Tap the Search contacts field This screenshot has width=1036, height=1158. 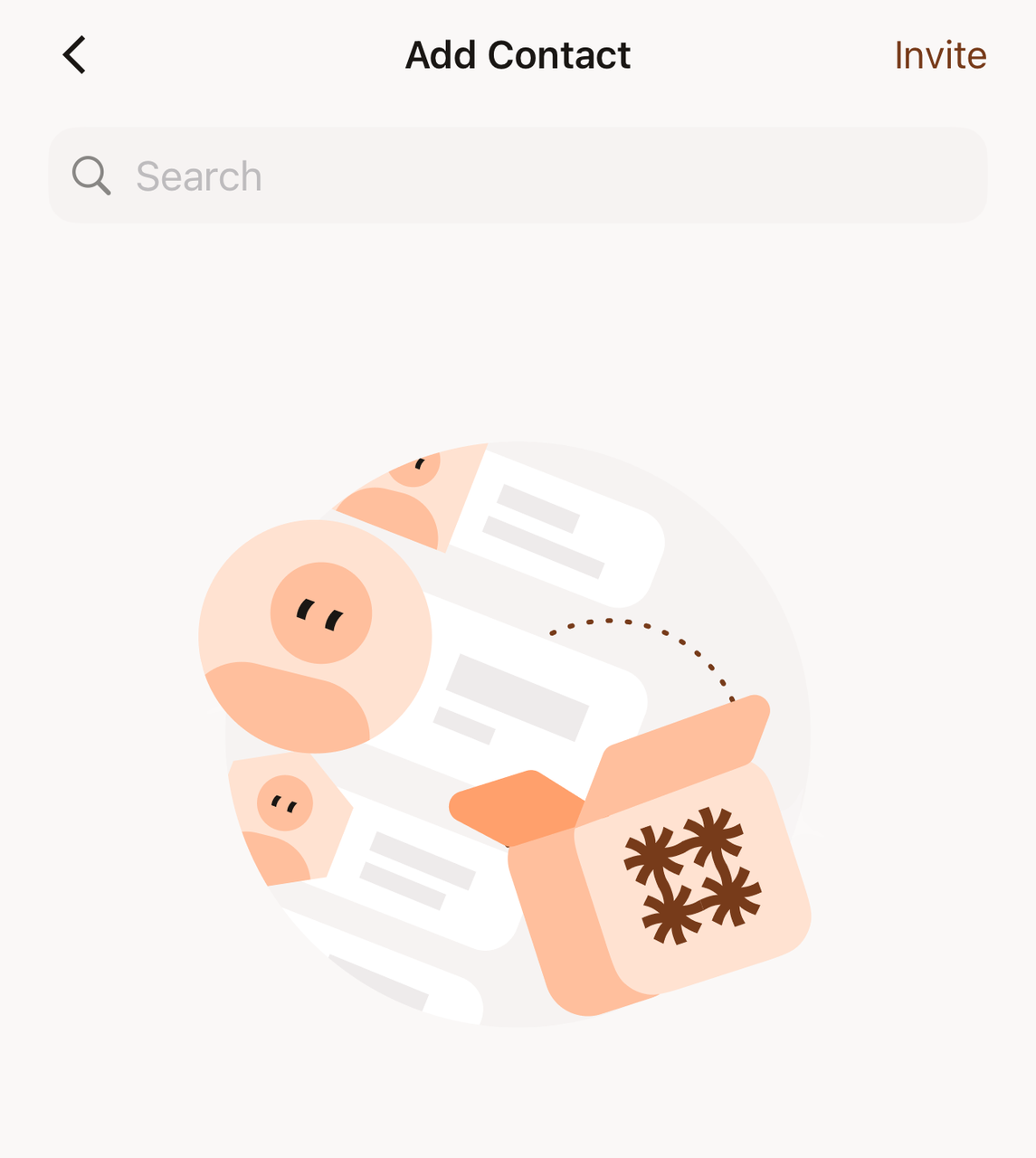tap(518, 176)
